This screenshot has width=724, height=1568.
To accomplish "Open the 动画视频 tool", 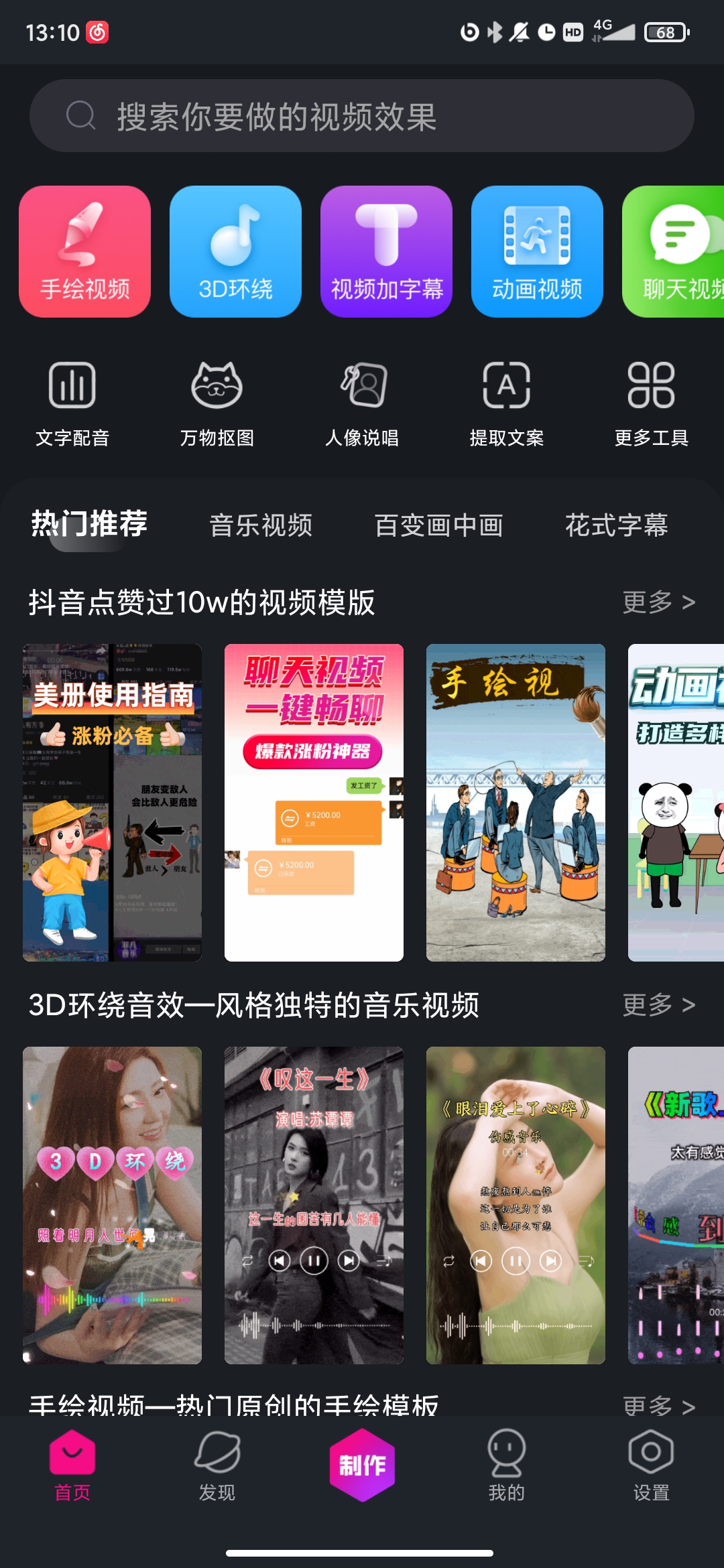I will pyautogui.click(x=537, y=252).
